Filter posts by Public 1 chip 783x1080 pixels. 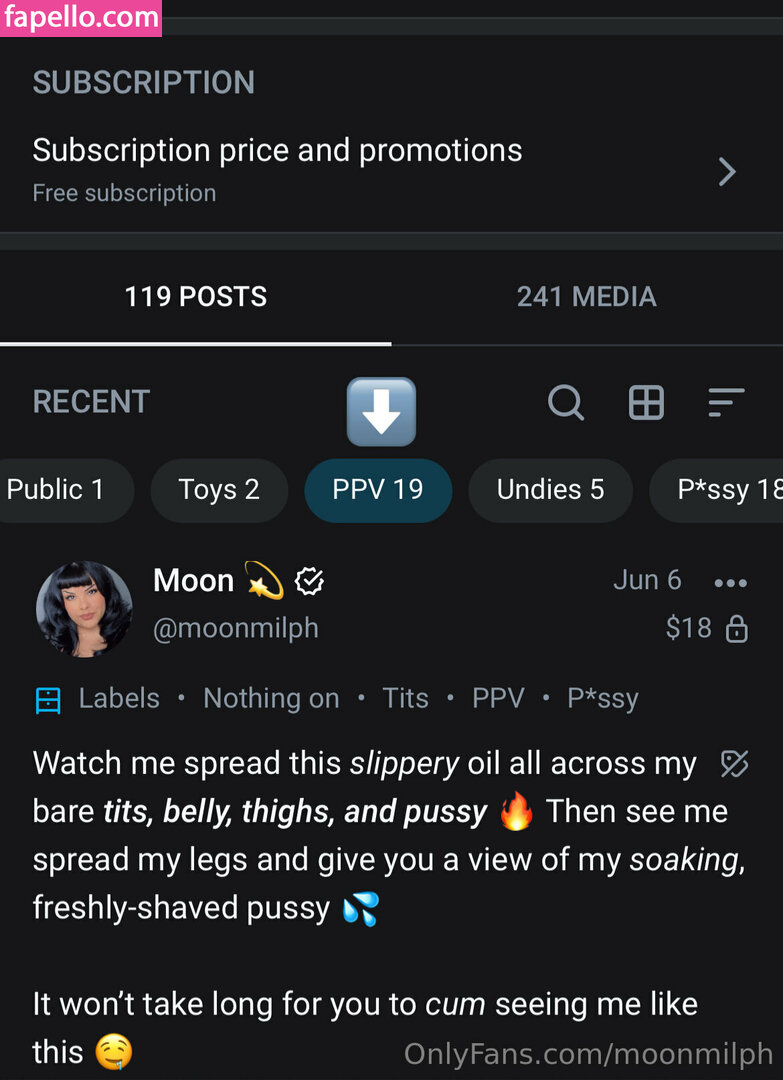pyautogui.click(x=57, y=490)
